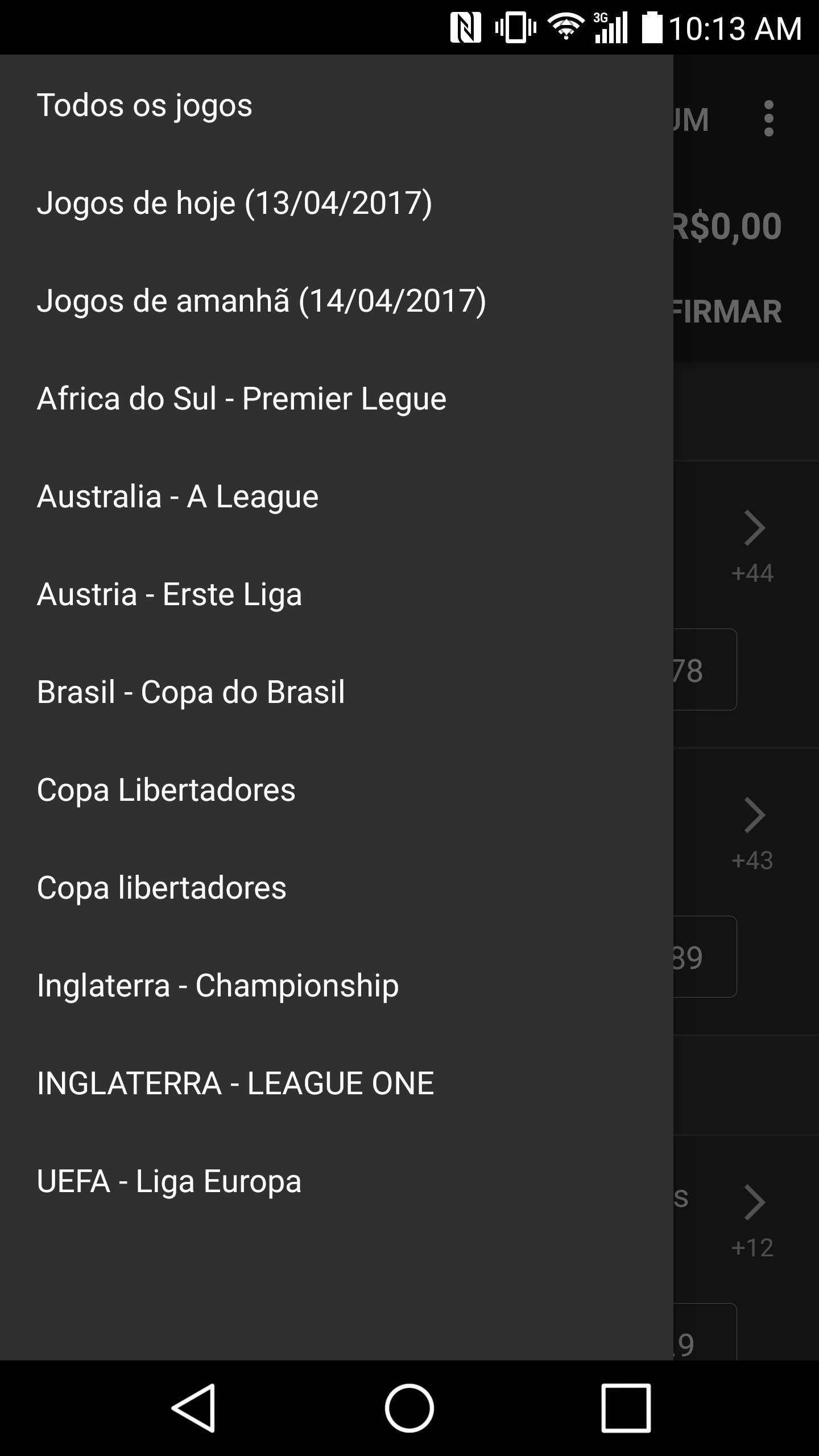This screenshot has height=1456, width=819.
Task: Select the UEFA - Liga Europa entry
Action: 168,1180
